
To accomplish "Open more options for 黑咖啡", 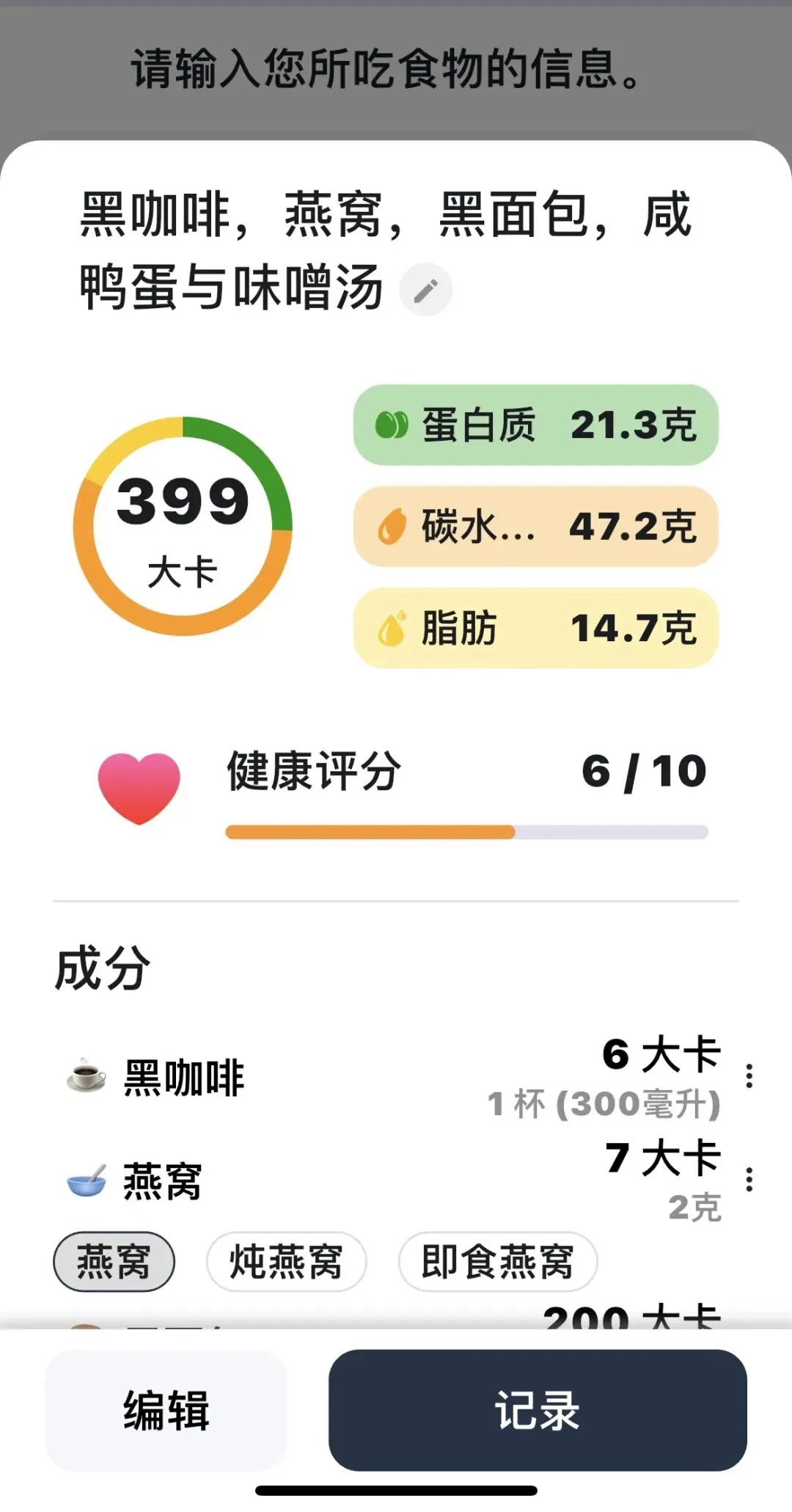I will click(749, 1075).
